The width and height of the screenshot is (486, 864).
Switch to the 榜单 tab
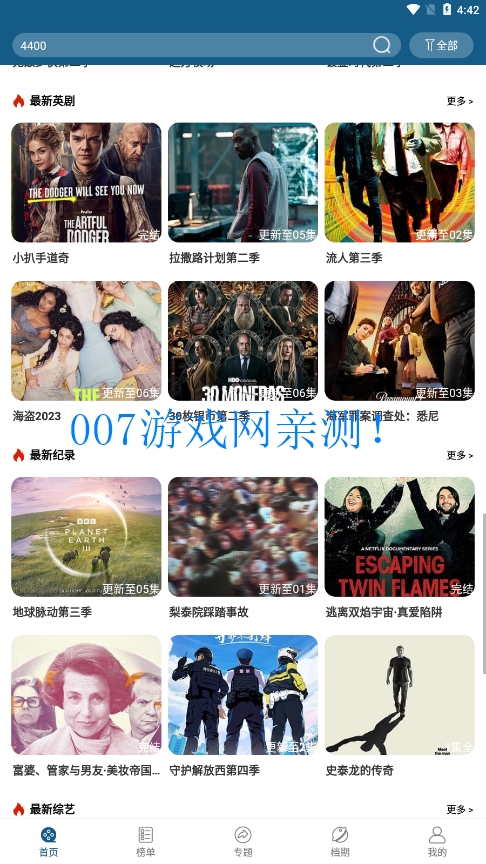pos(145,841)
